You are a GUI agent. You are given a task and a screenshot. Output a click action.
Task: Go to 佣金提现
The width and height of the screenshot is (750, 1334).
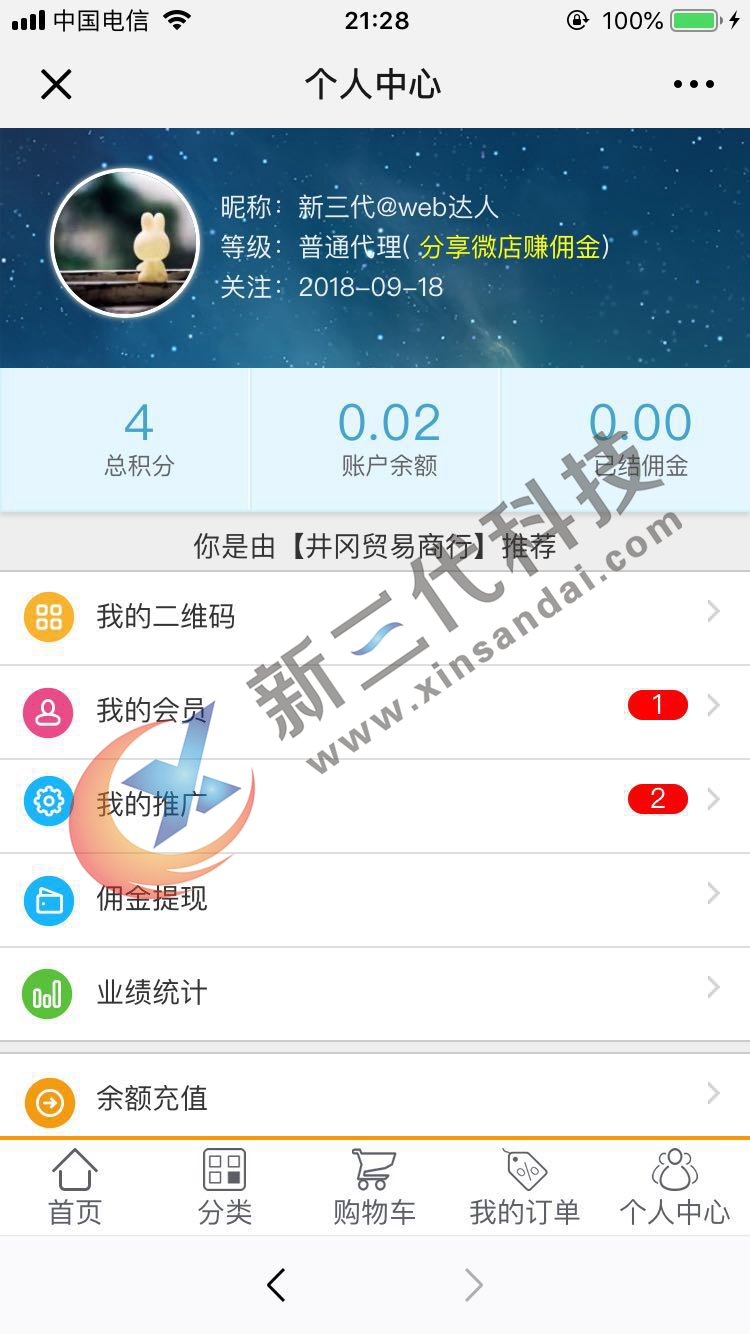375,898
